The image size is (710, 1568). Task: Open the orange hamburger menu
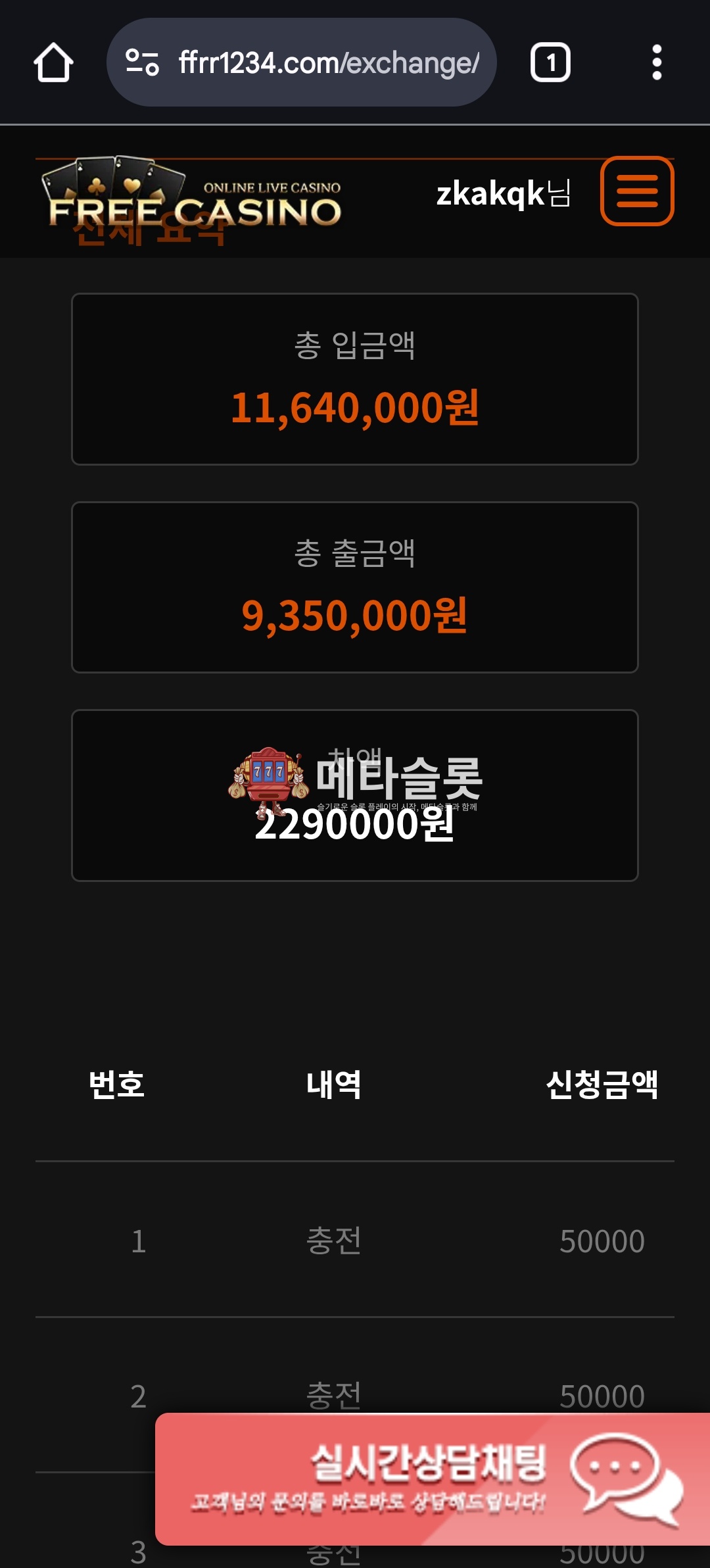pos(637,191)
